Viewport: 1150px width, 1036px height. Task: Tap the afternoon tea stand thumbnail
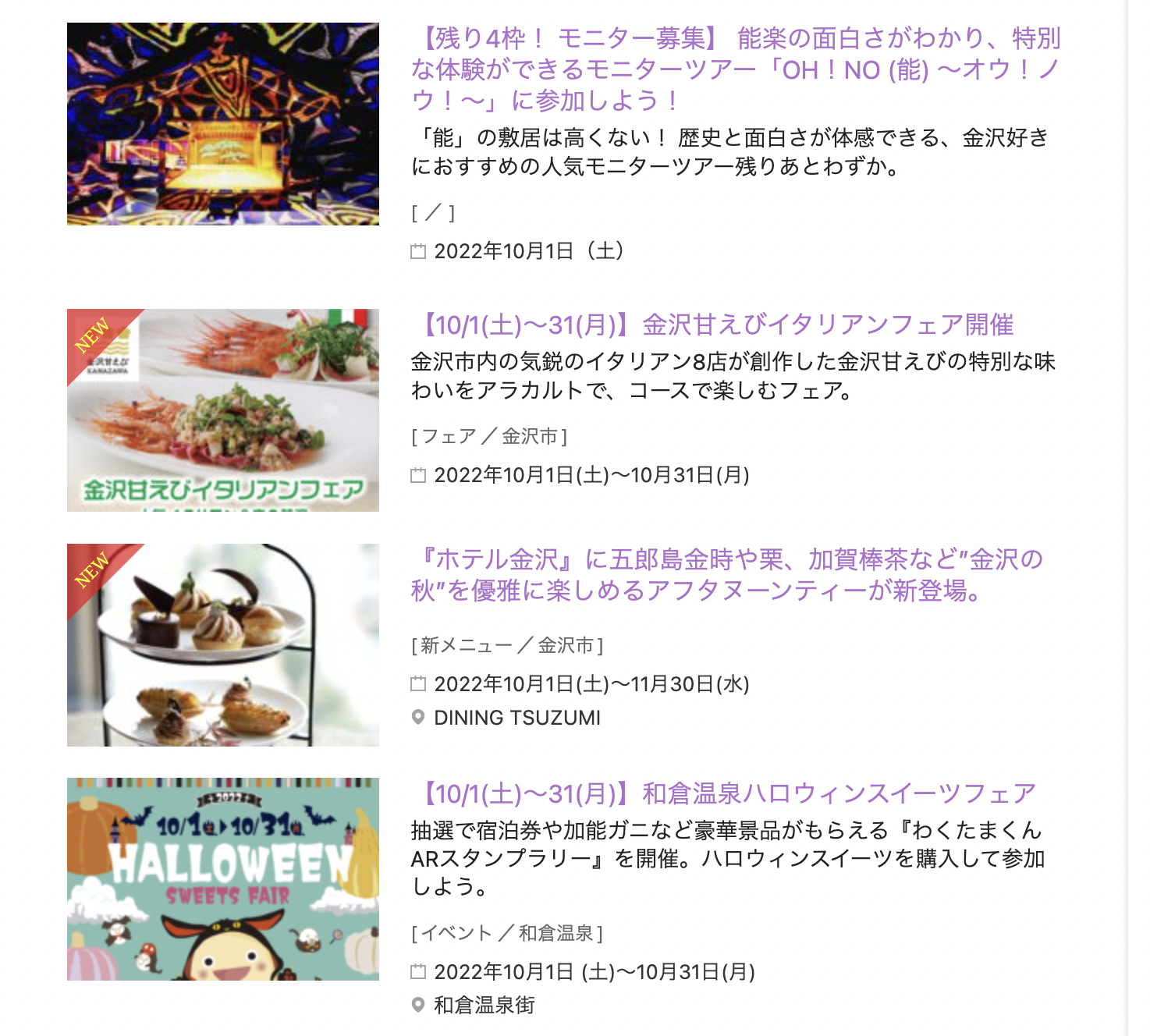pos(223,645)
